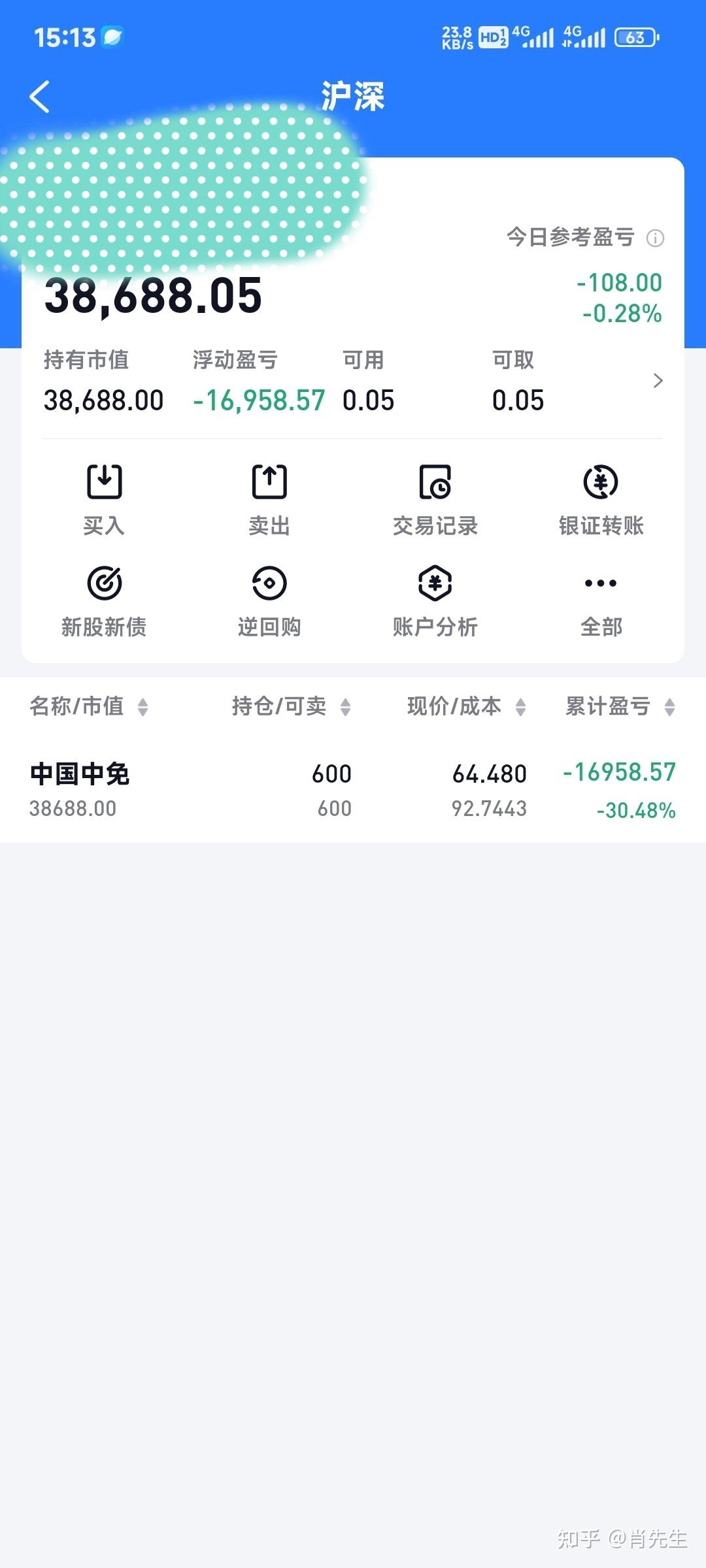This screenshot has height=1568, width=706.
Task: Tap the 今日参考盈亏 info icon
Action: pyautogui.click(x=657, y=237)
